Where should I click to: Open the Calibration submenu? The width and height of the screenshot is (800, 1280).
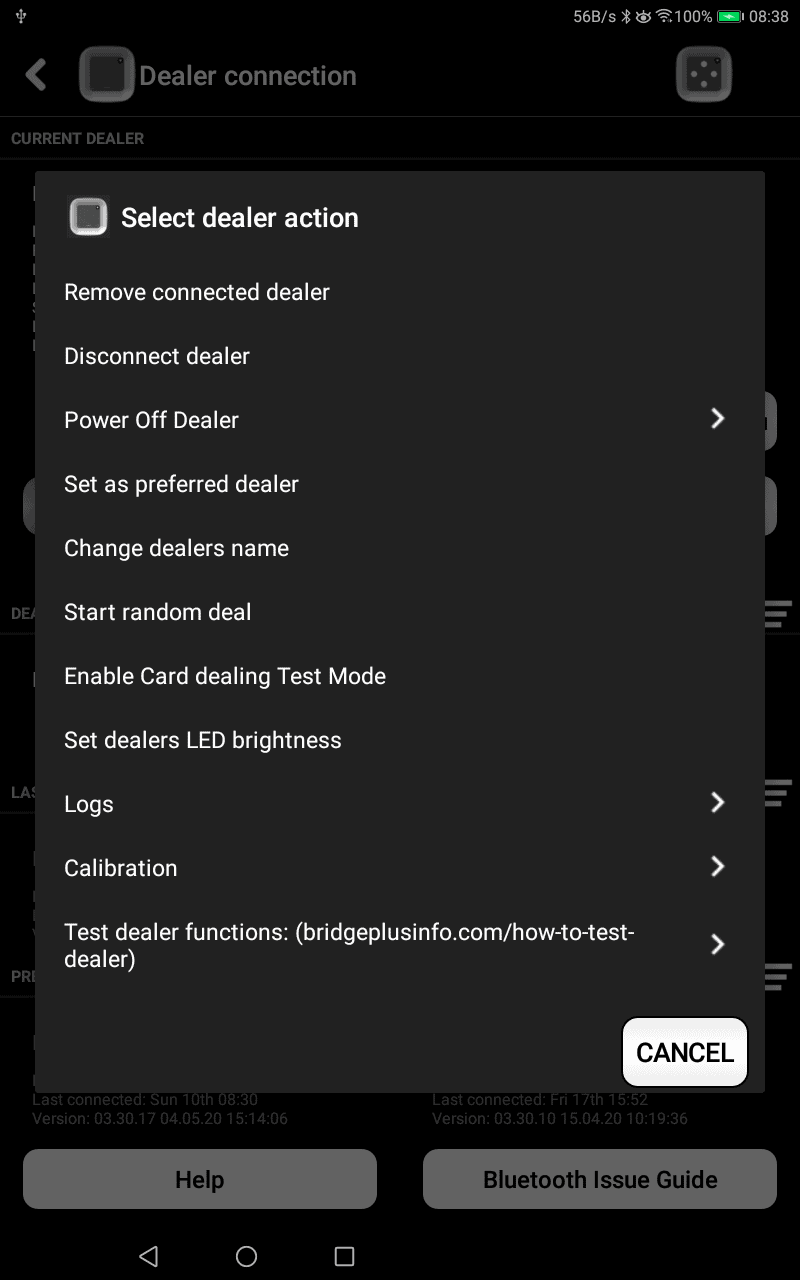pos(395,868)
